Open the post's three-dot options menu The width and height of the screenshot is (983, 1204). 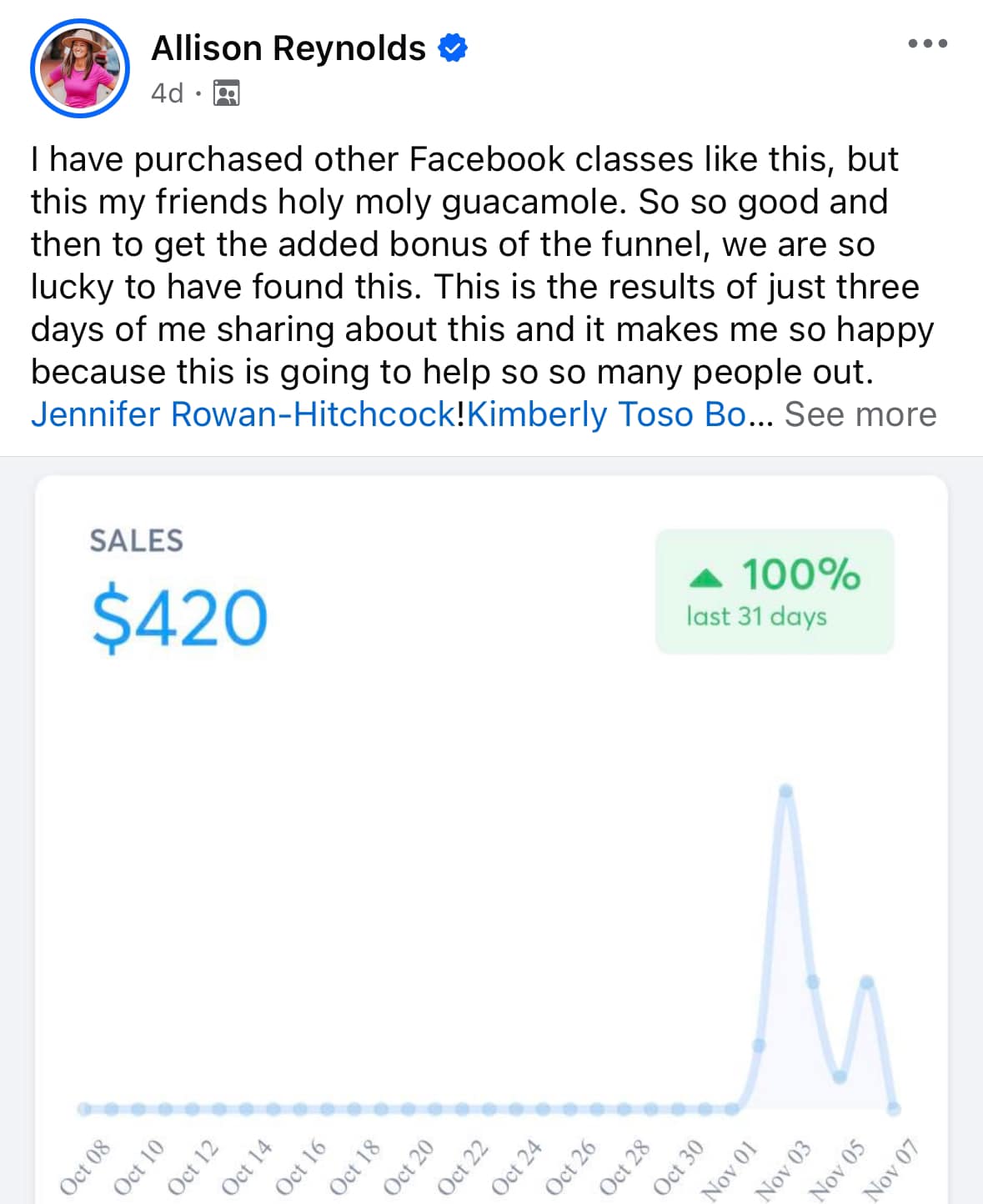[x=927, y=43]
